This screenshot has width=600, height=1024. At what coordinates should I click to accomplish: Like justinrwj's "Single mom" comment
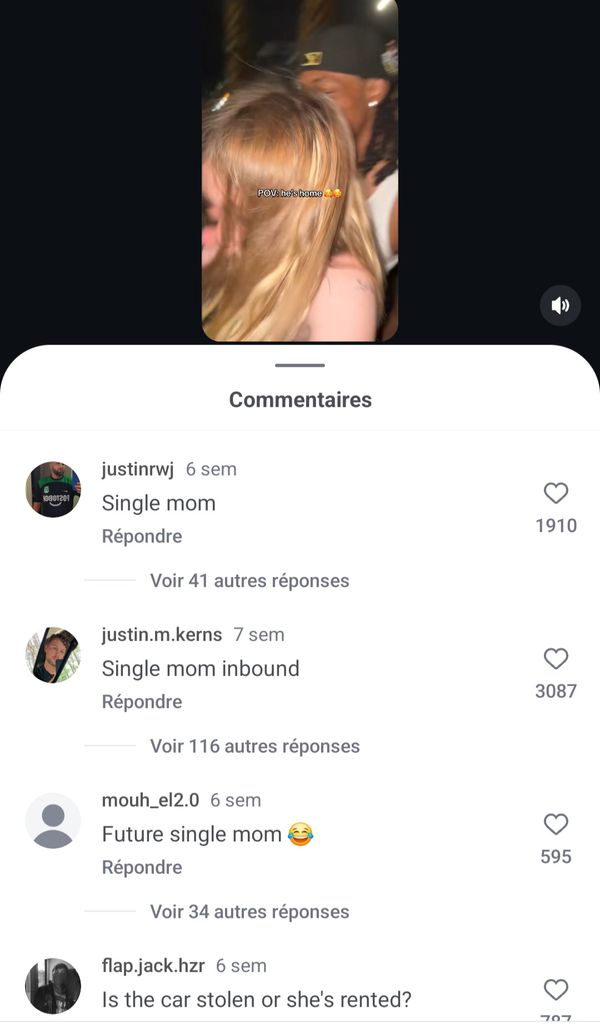556,493
